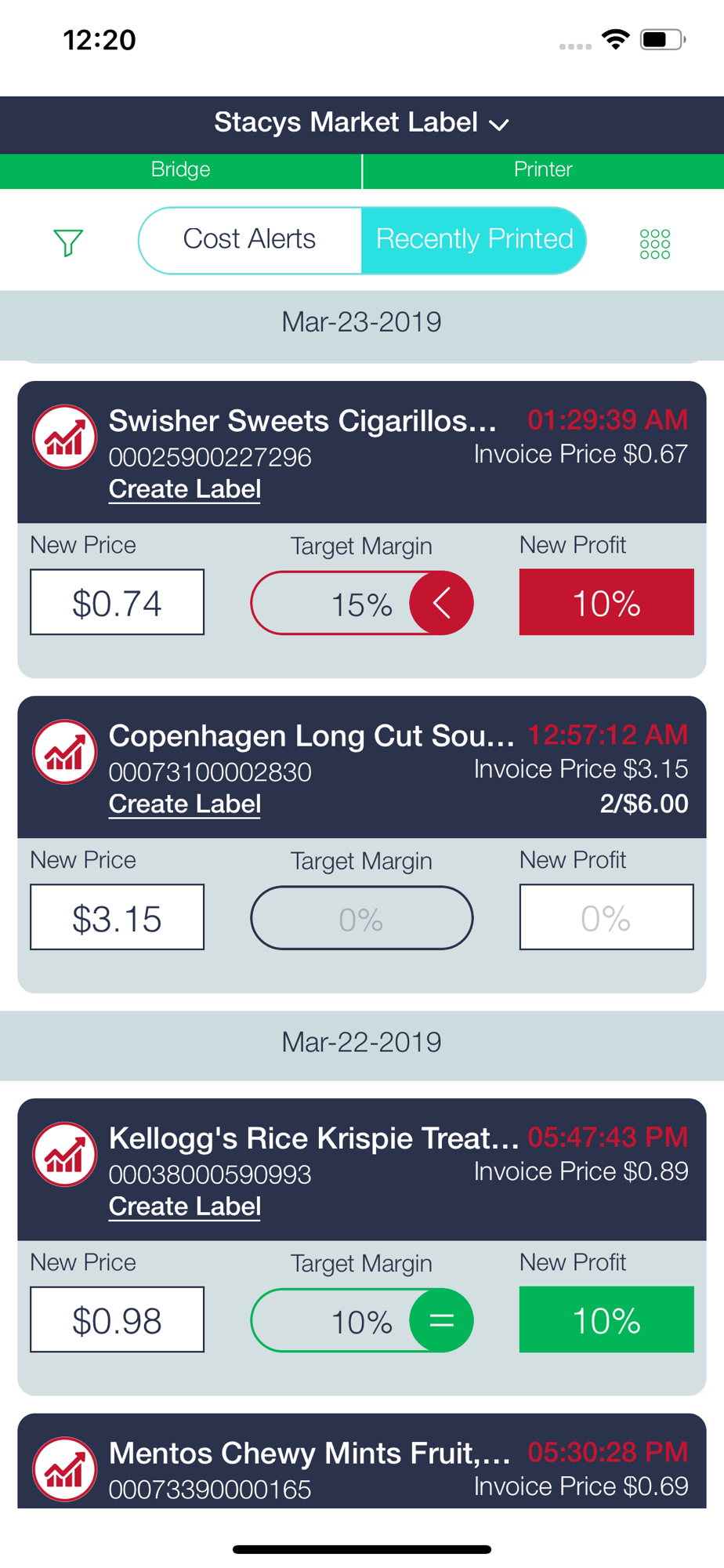Switch to the Printer tab
The width and height of the screenshot is (724, 1568).
click(x=543, y=170)
